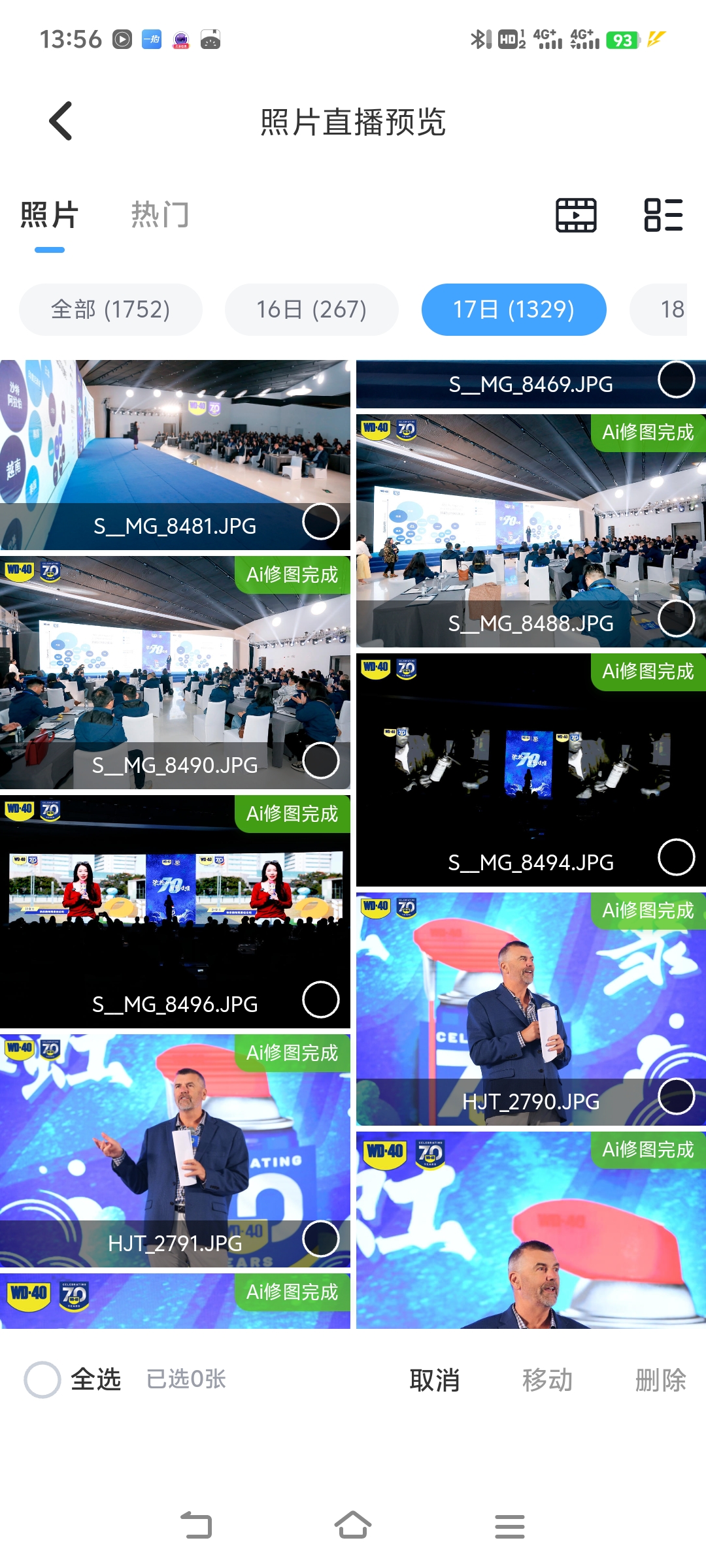This screenshot has height=1568, width=706.
Task: Open the video slideshow icon
Action: [576, 215]
